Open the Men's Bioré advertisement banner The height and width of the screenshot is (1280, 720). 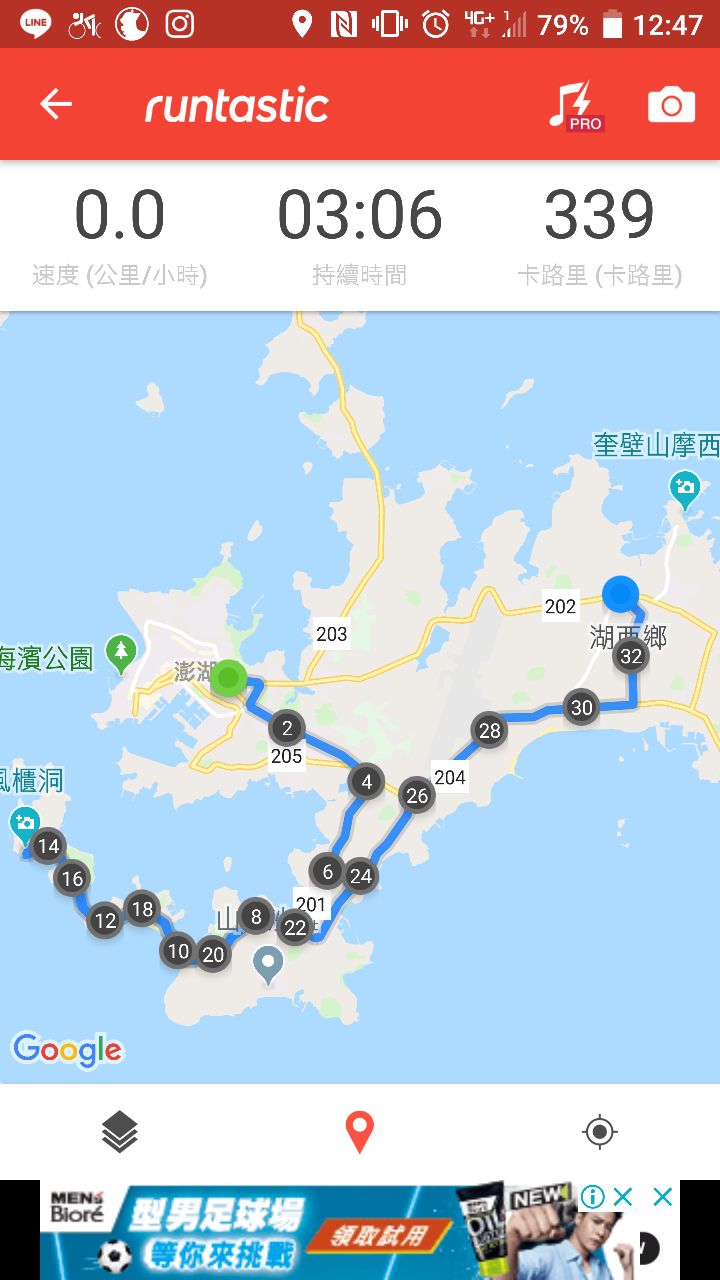tap(300, 1232)
